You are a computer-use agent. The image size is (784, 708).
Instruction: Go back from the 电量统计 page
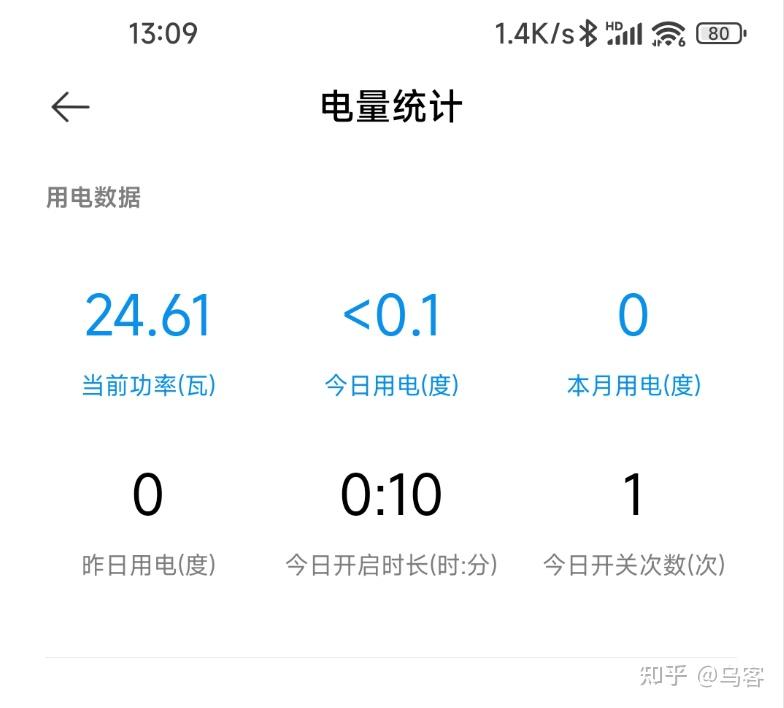tap(70, 107)
